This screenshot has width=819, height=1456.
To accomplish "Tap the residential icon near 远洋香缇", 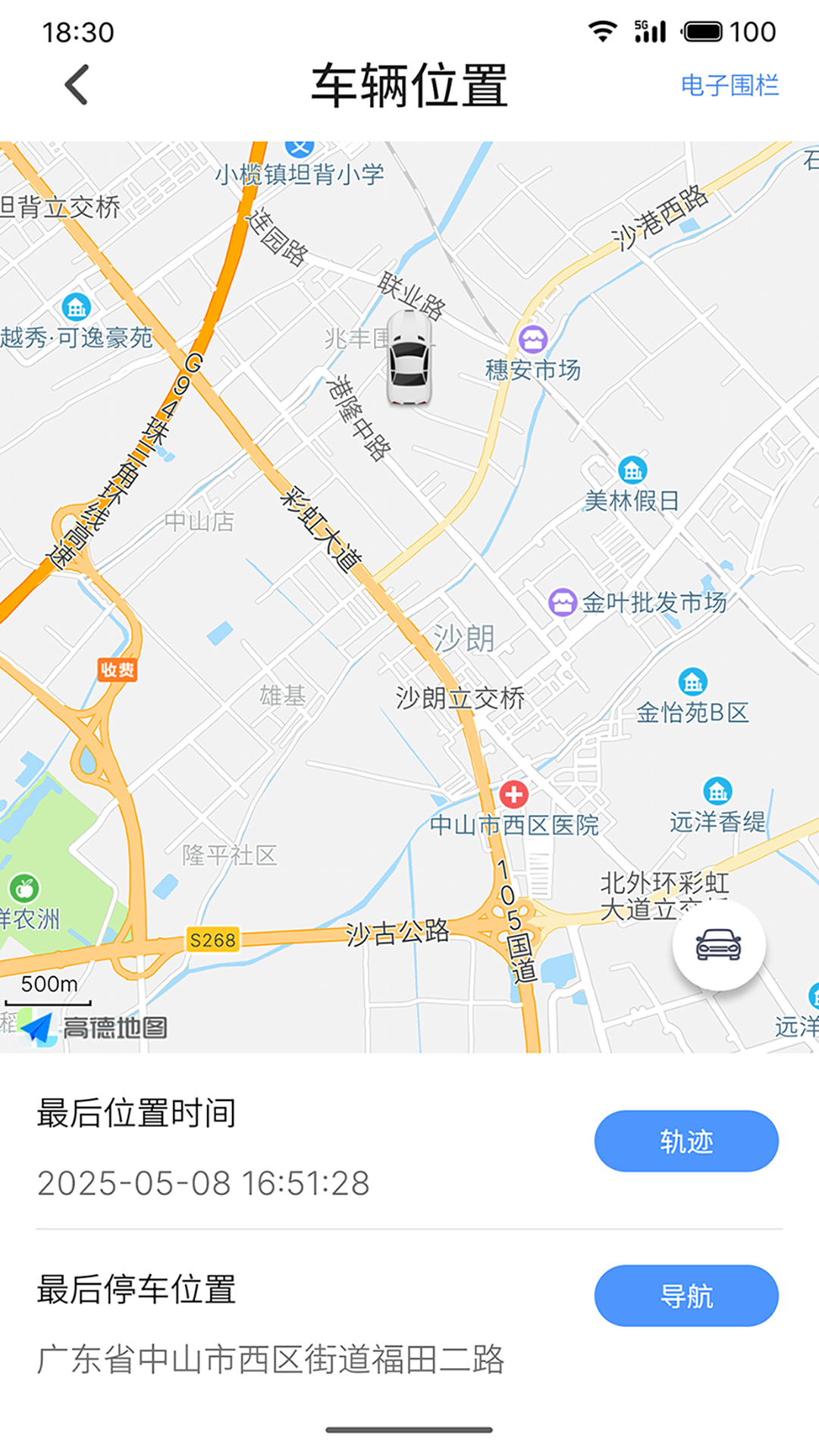I will [x=717, y=791].
